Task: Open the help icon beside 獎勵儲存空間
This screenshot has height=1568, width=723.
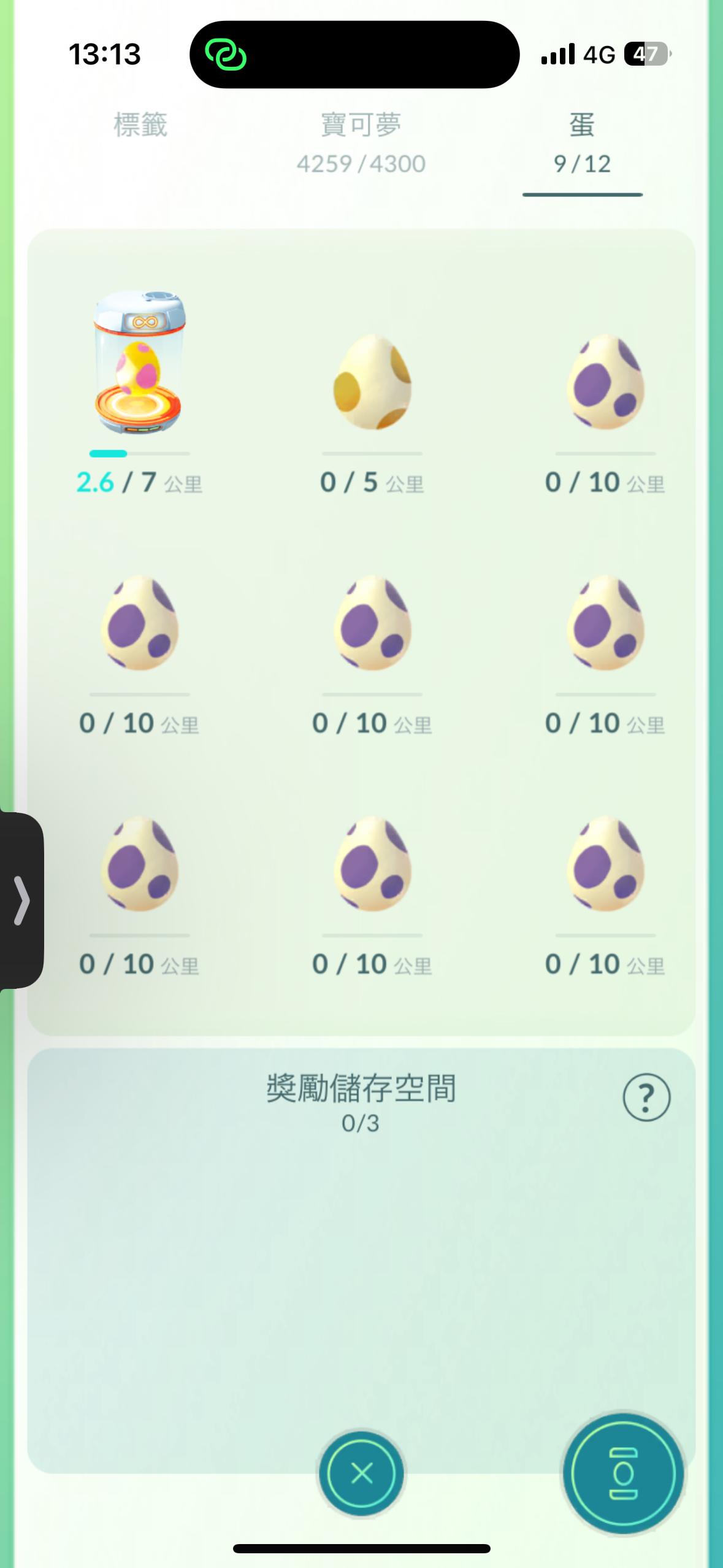Action: click(646, 1097)
